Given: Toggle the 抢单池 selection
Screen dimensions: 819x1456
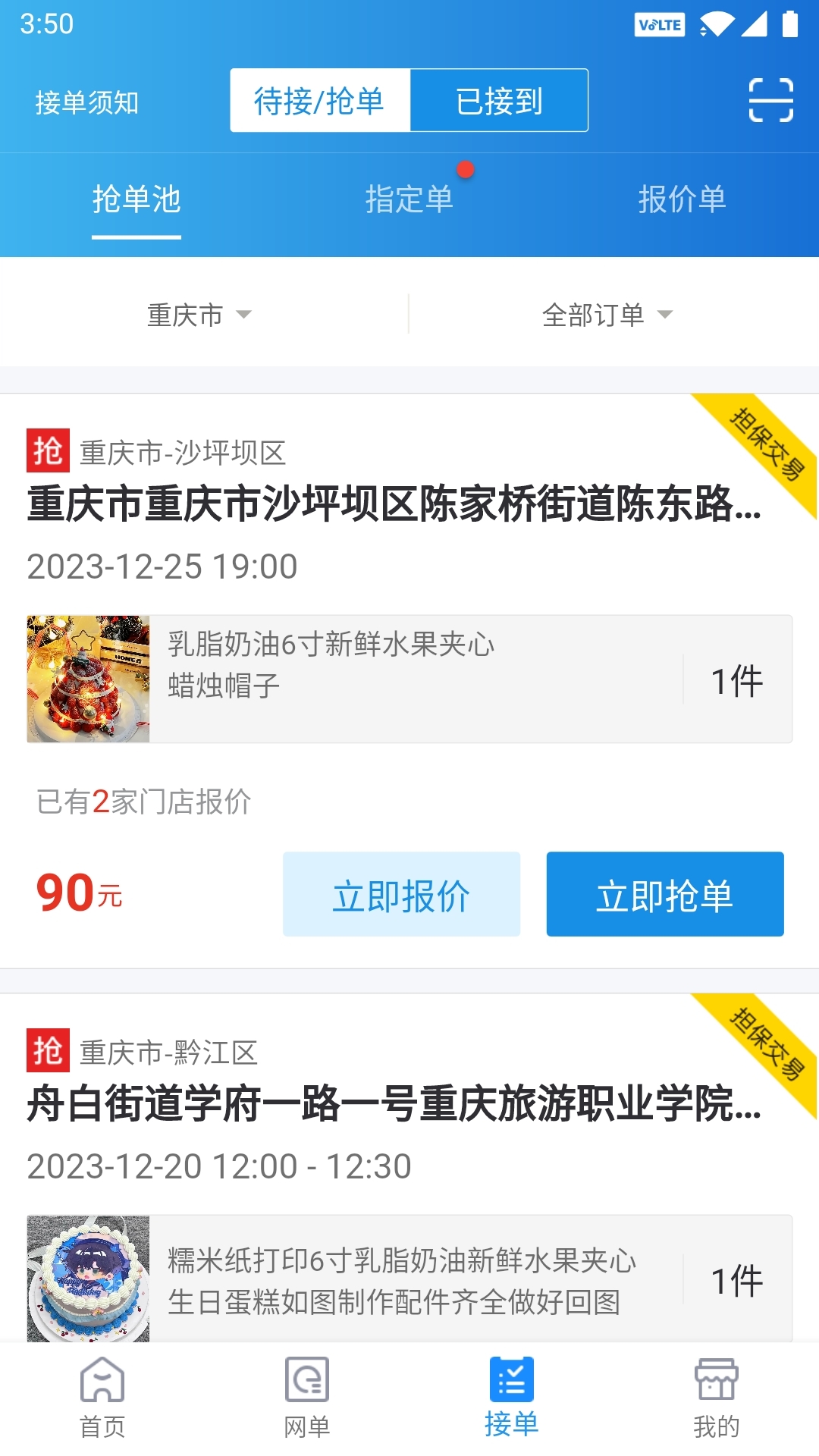Looking at the screenshot, I should tap(136, 200).
